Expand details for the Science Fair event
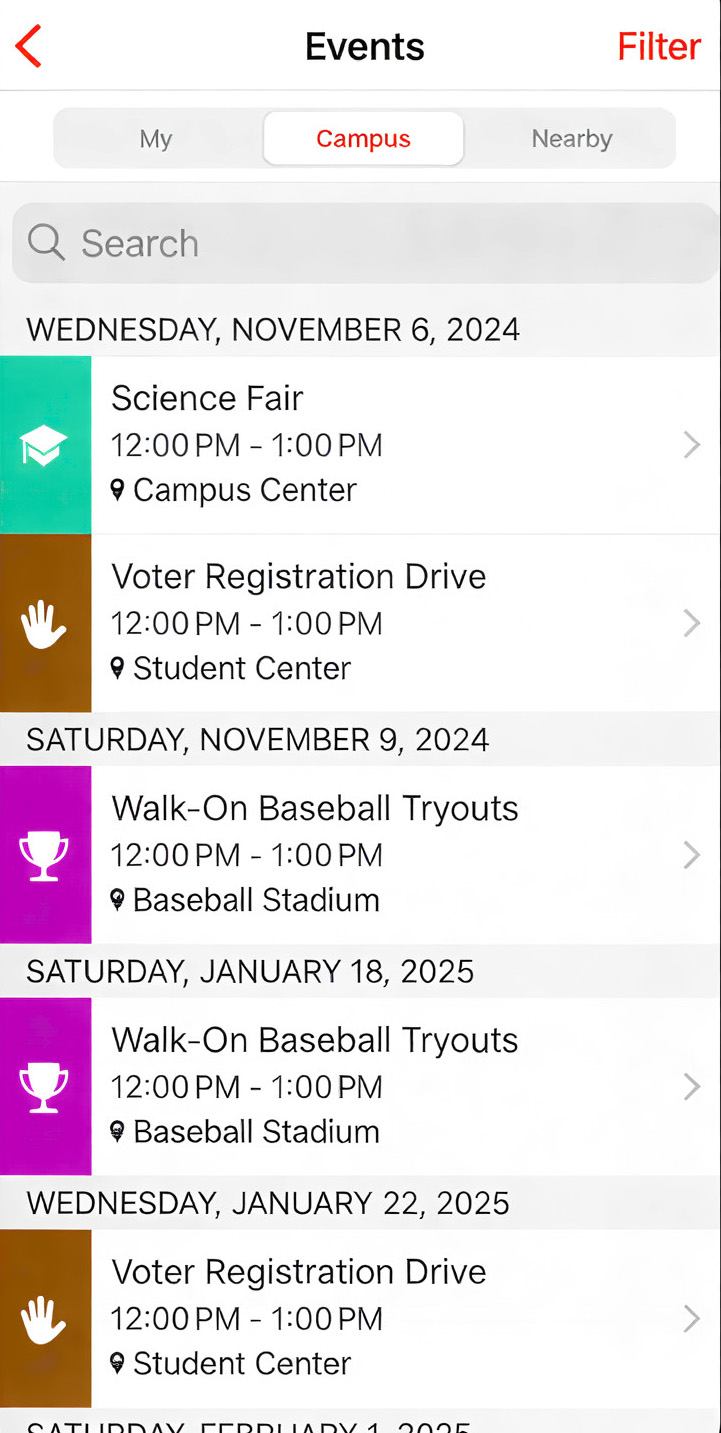 [691, 444]
